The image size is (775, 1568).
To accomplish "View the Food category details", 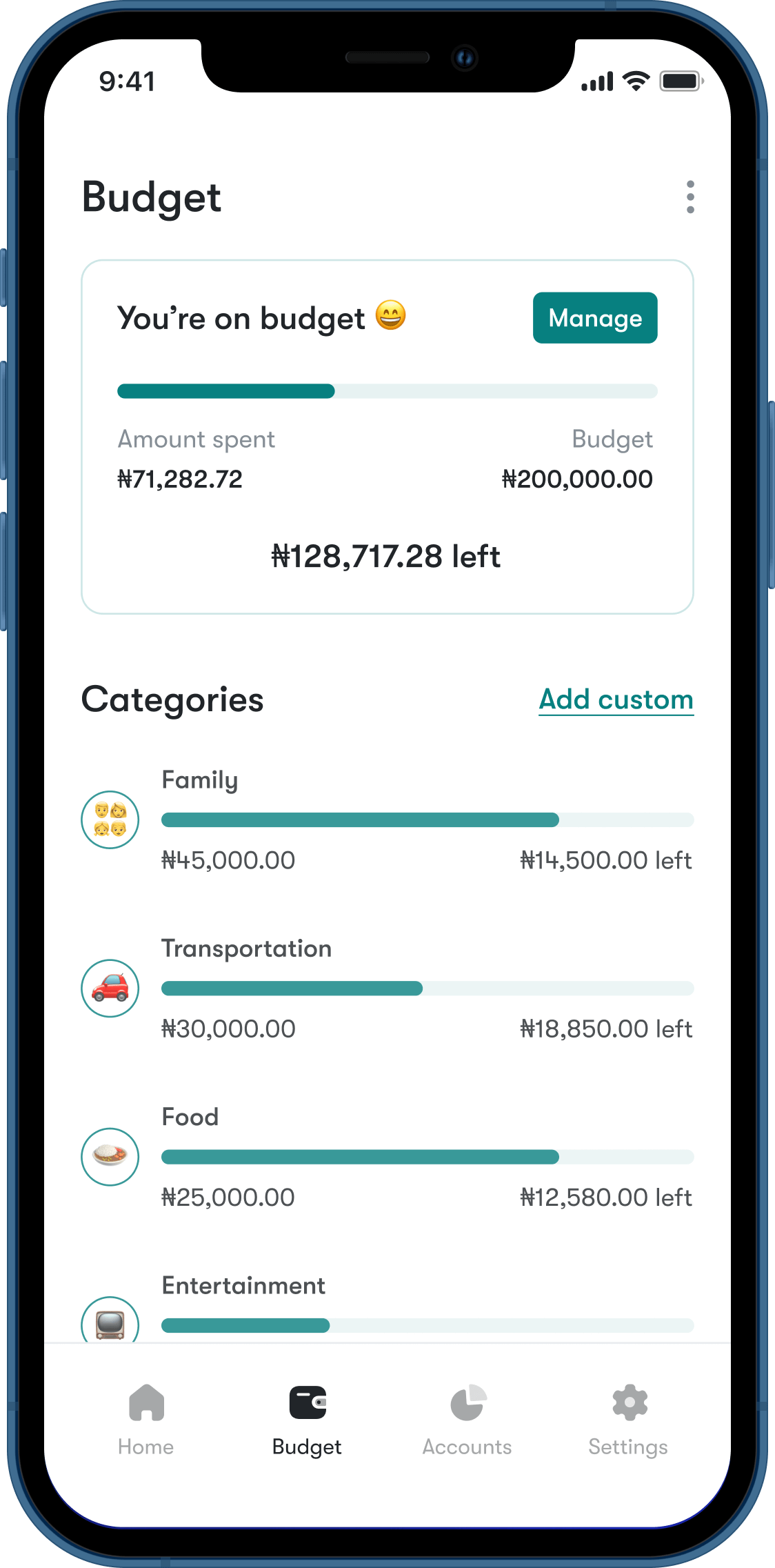I will (386, 1156).
